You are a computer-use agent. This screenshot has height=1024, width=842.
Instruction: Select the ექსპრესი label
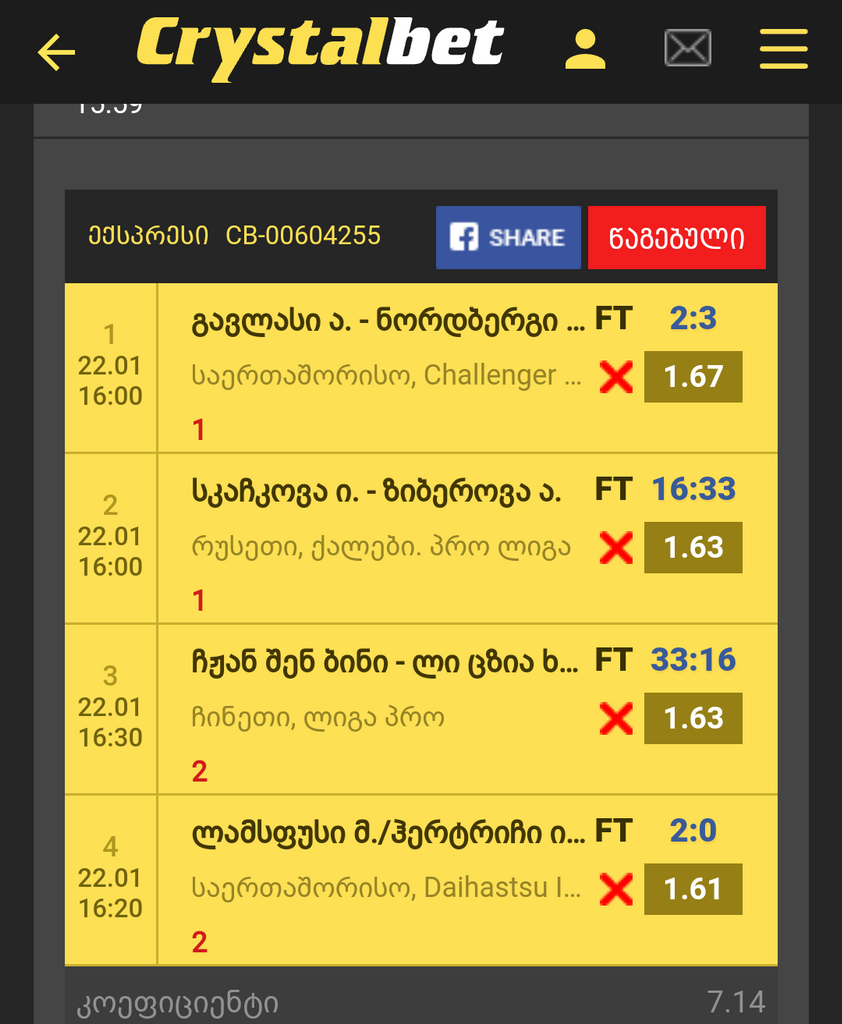coord(146,237)
